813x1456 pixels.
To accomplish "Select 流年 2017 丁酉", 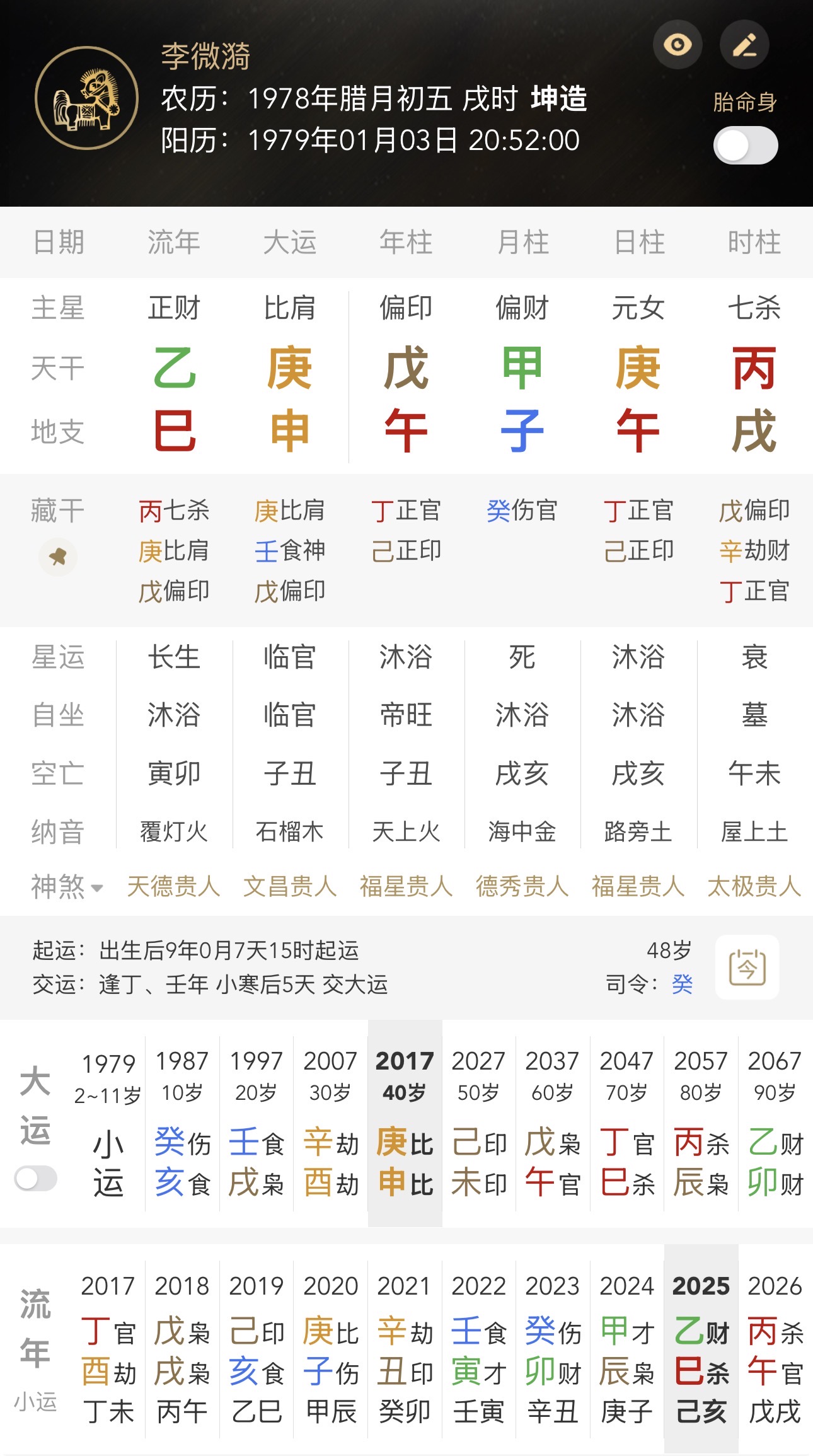I will 108,1349.
